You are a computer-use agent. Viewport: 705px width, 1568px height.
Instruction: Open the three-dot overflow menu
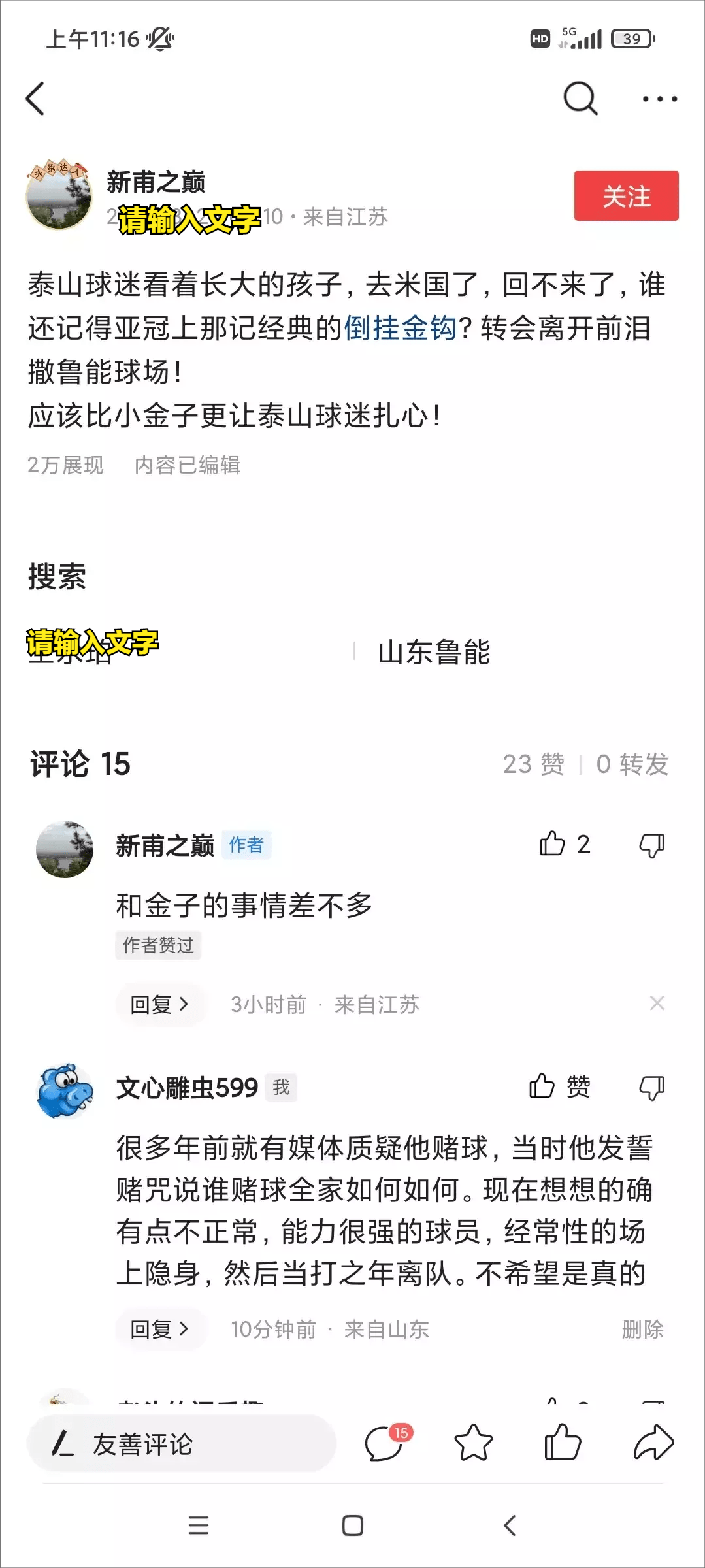click(x=659, y=99)
